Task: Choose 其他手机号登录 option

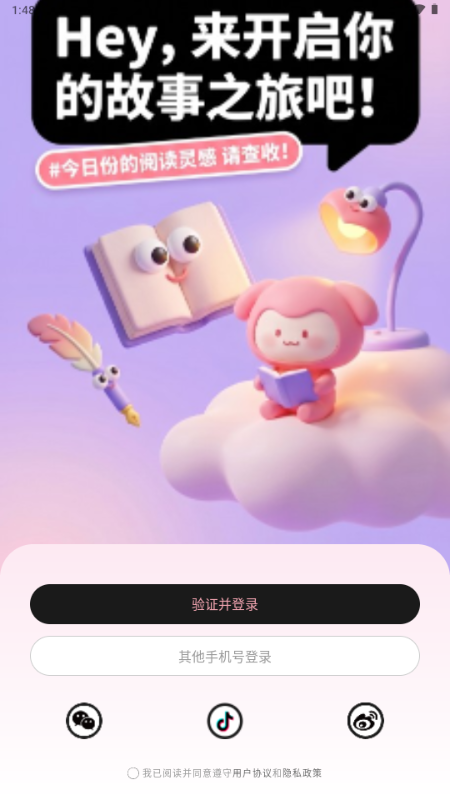Action: tap(224, 656)
